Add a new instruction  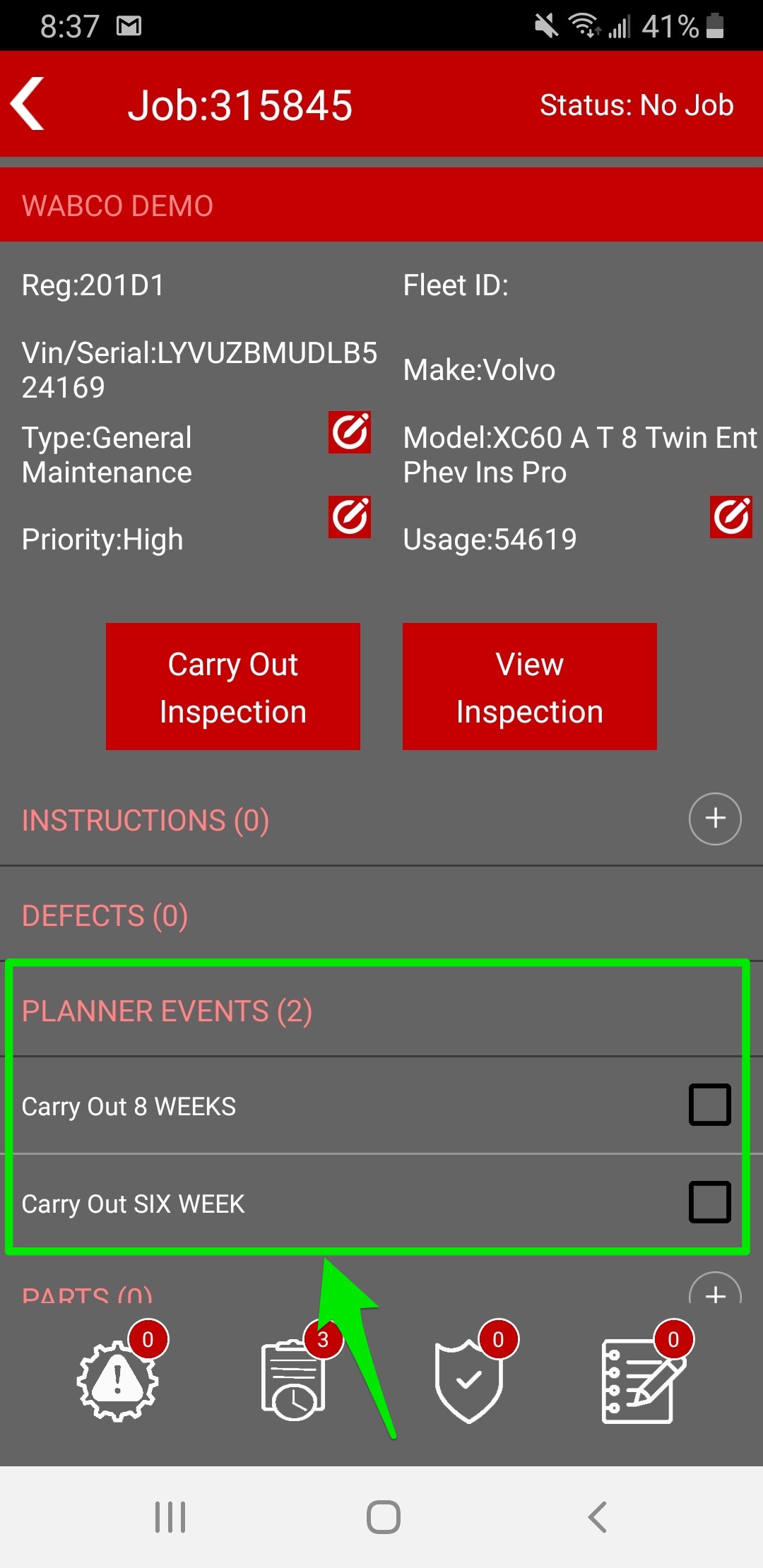tap(715, 819)
